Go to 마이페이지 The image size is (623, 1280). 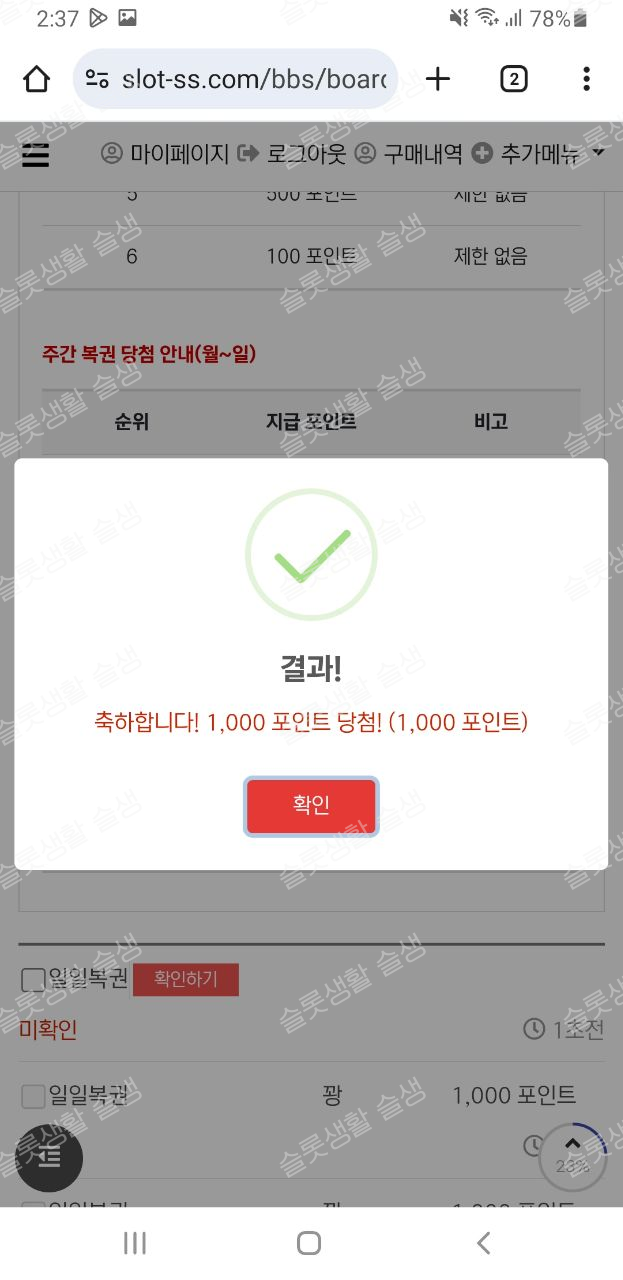tap(166, 154)
